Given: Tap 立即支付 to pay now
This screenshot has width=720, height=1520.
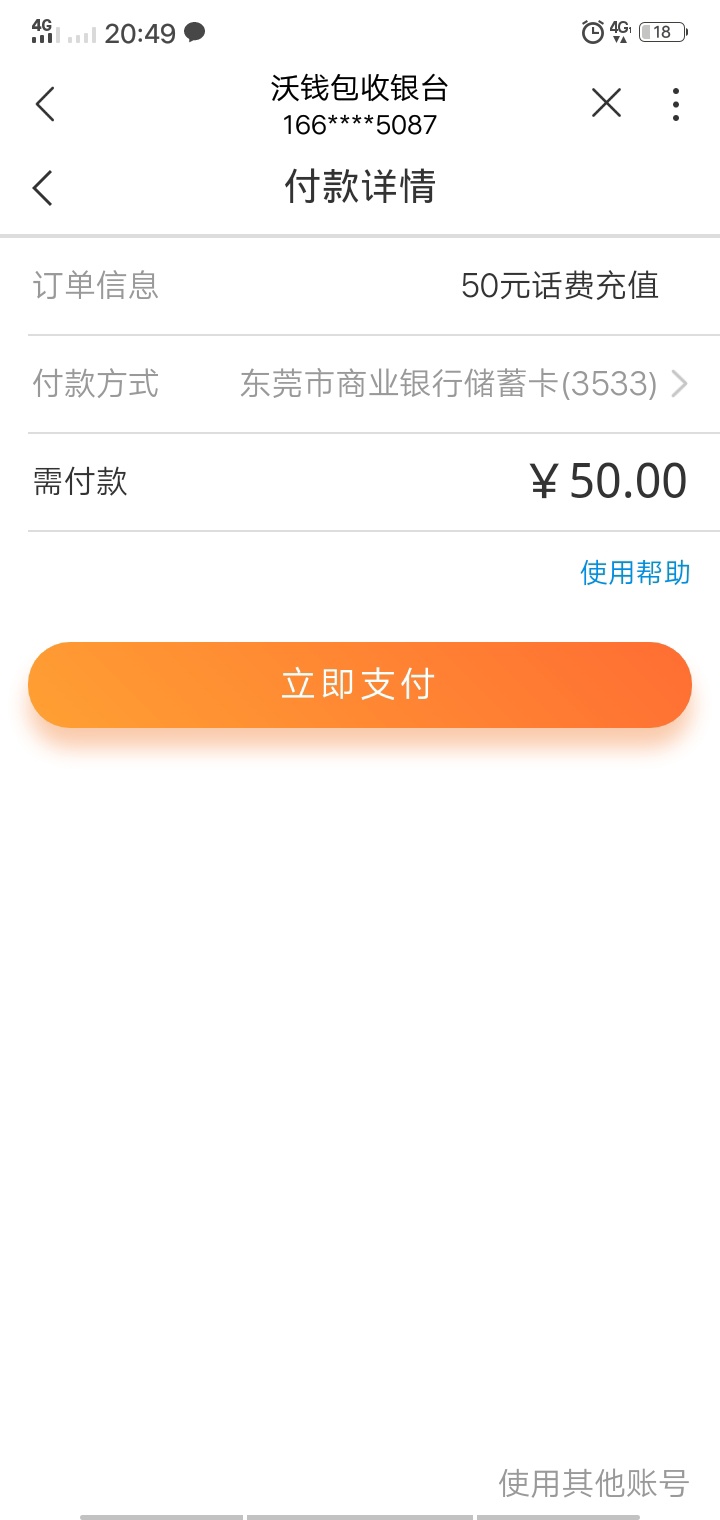Looking at the screenshot, I should pyautogui.click(x=360, y=685).
